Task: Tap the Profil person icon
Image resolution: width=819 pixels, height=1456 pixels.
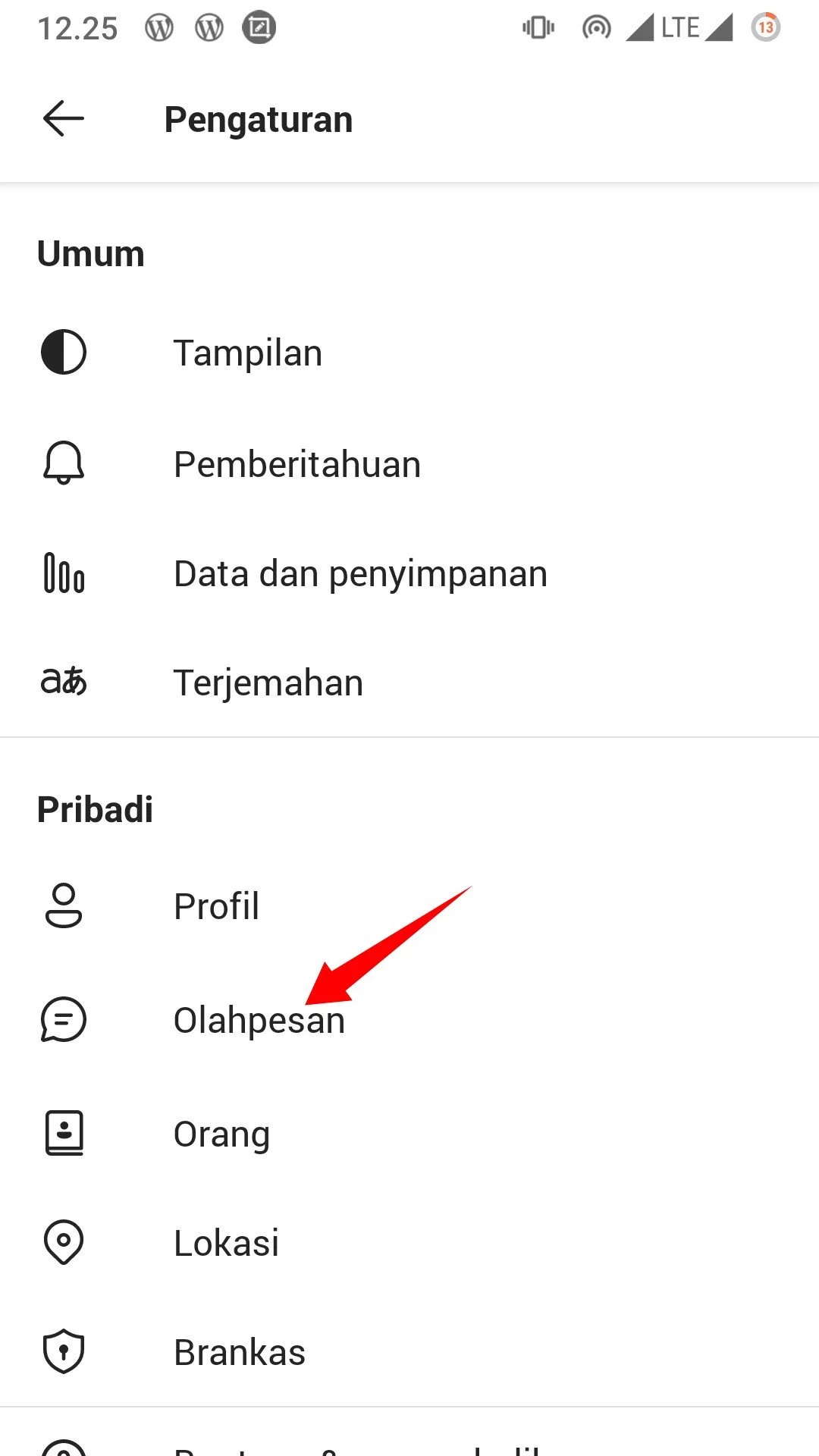Action: coord(64,905)
